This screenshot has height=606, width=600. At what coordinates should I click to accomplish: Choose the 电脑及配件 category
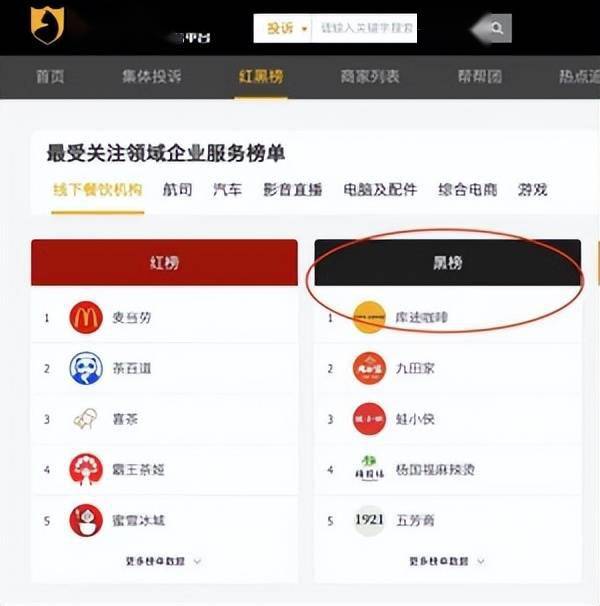[x=380, y=189]
